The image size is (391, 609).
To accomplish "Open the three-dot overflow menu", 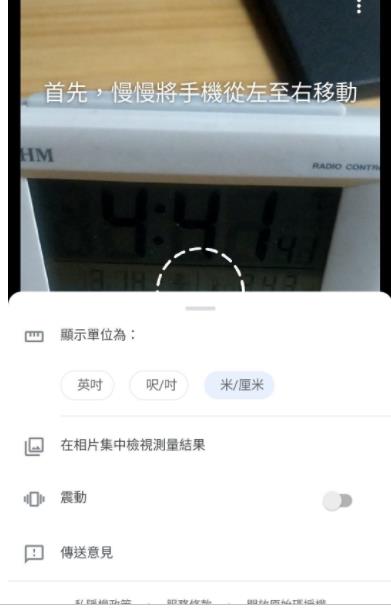I will pyautogui.click(x=359, y=7).
